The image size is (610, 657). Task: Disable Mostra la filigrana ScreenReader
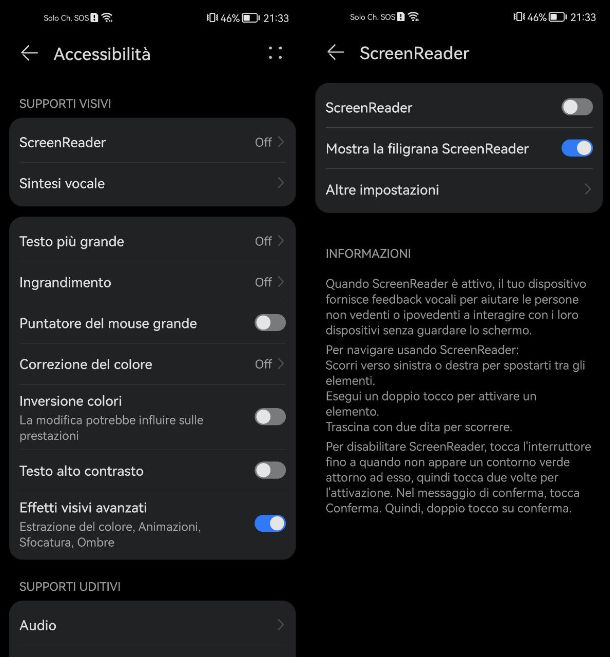tap(577, 148)
